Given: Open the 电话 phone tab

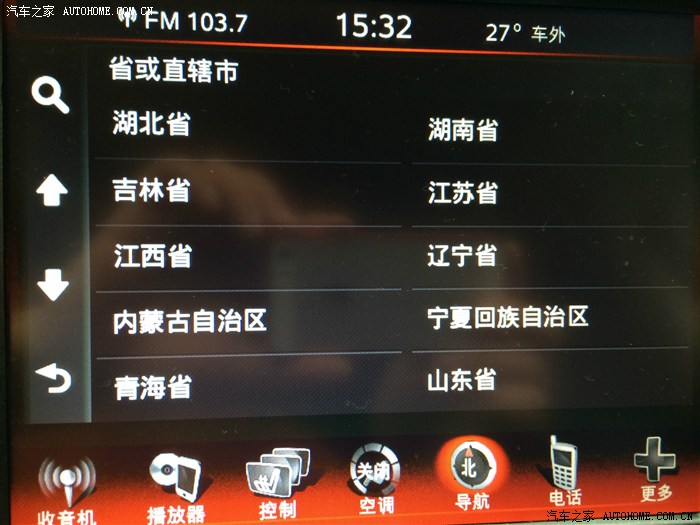Looking at the screenshot, I should click(x=565, y=471).
